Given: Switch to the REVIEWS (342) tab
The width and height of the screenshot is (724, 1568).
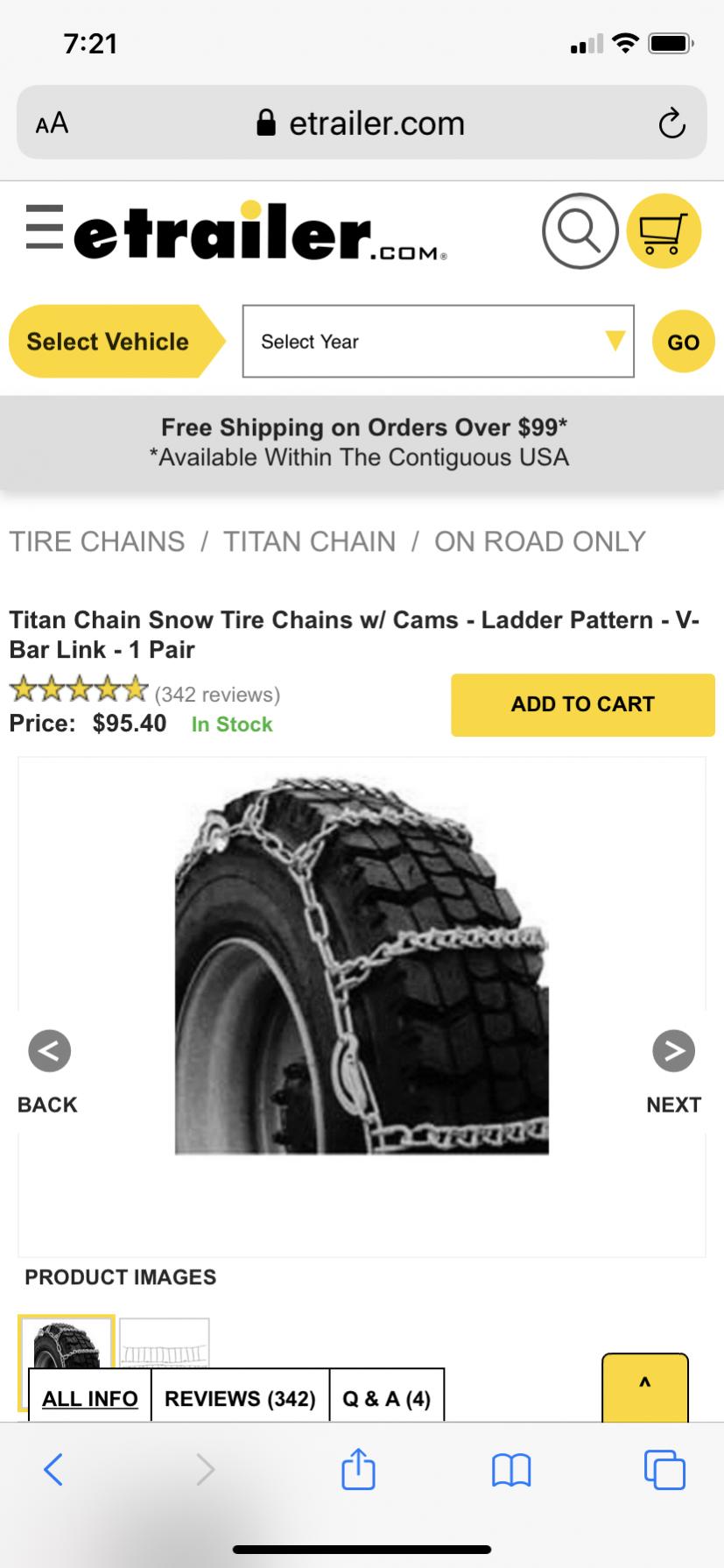Looking at the screenshot, I should pyautogui.click(x=240, y=1398).
